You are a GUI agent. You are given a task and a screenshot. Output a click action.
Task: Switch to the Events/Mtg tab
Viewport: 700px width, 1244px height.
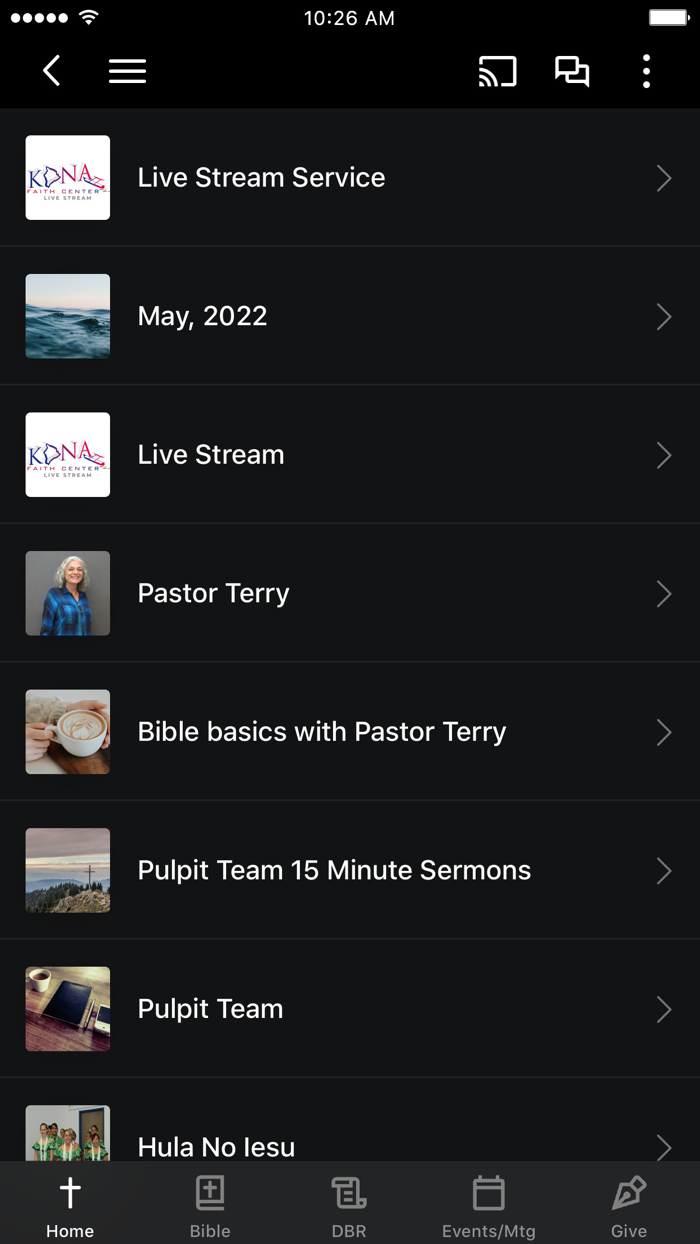click(x=489, y=1205)
